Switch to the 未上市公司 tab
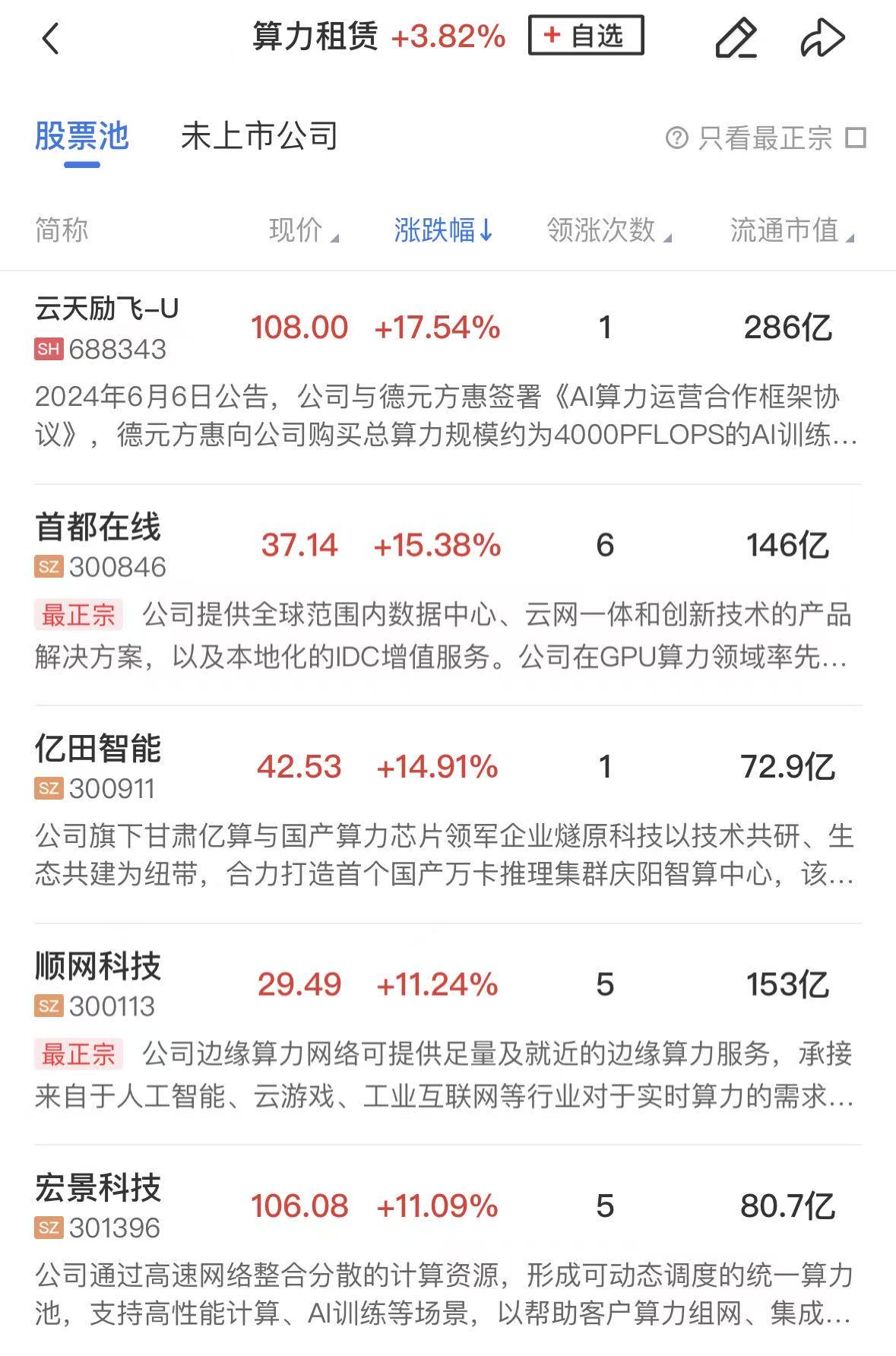 pos(259,137)
